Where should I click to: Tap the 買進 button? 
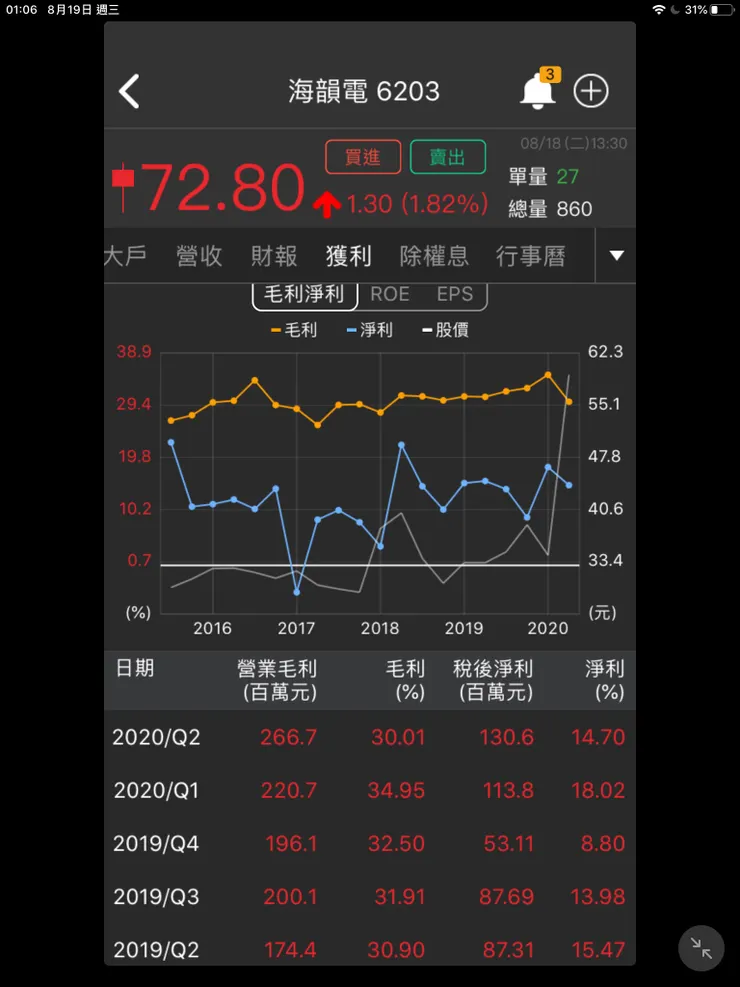pos(363,157)
